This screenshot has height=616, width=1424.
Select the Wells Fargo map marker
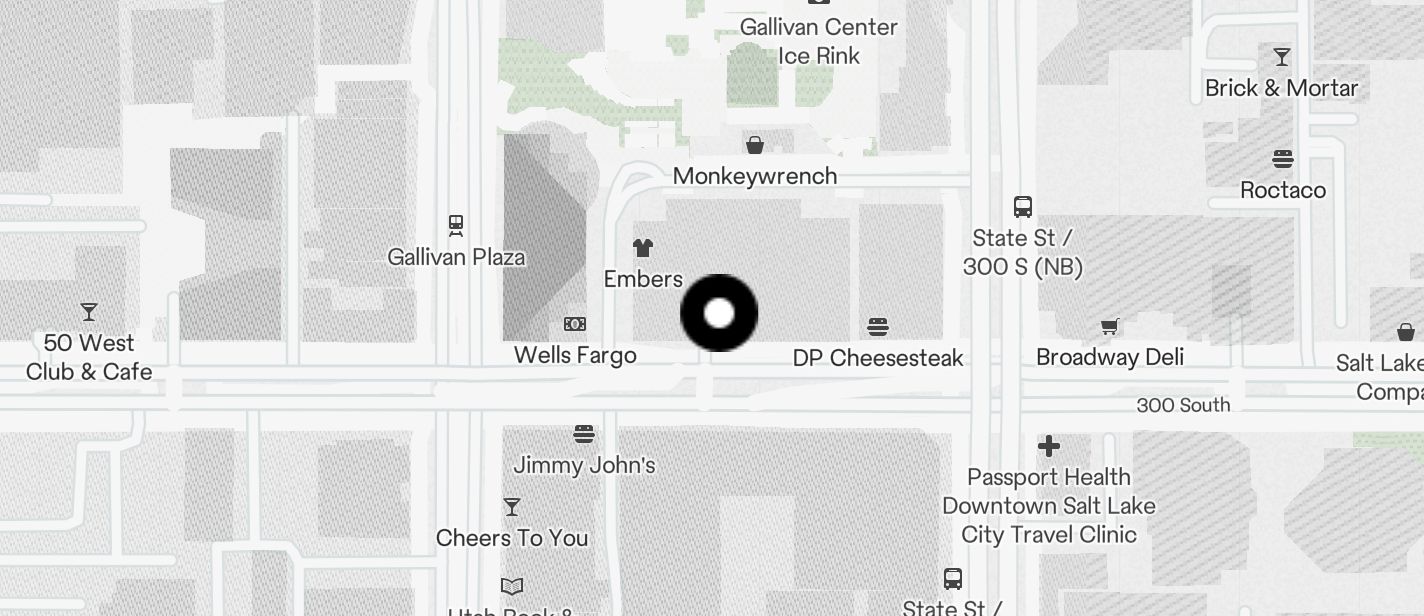[x=575, y=324]
